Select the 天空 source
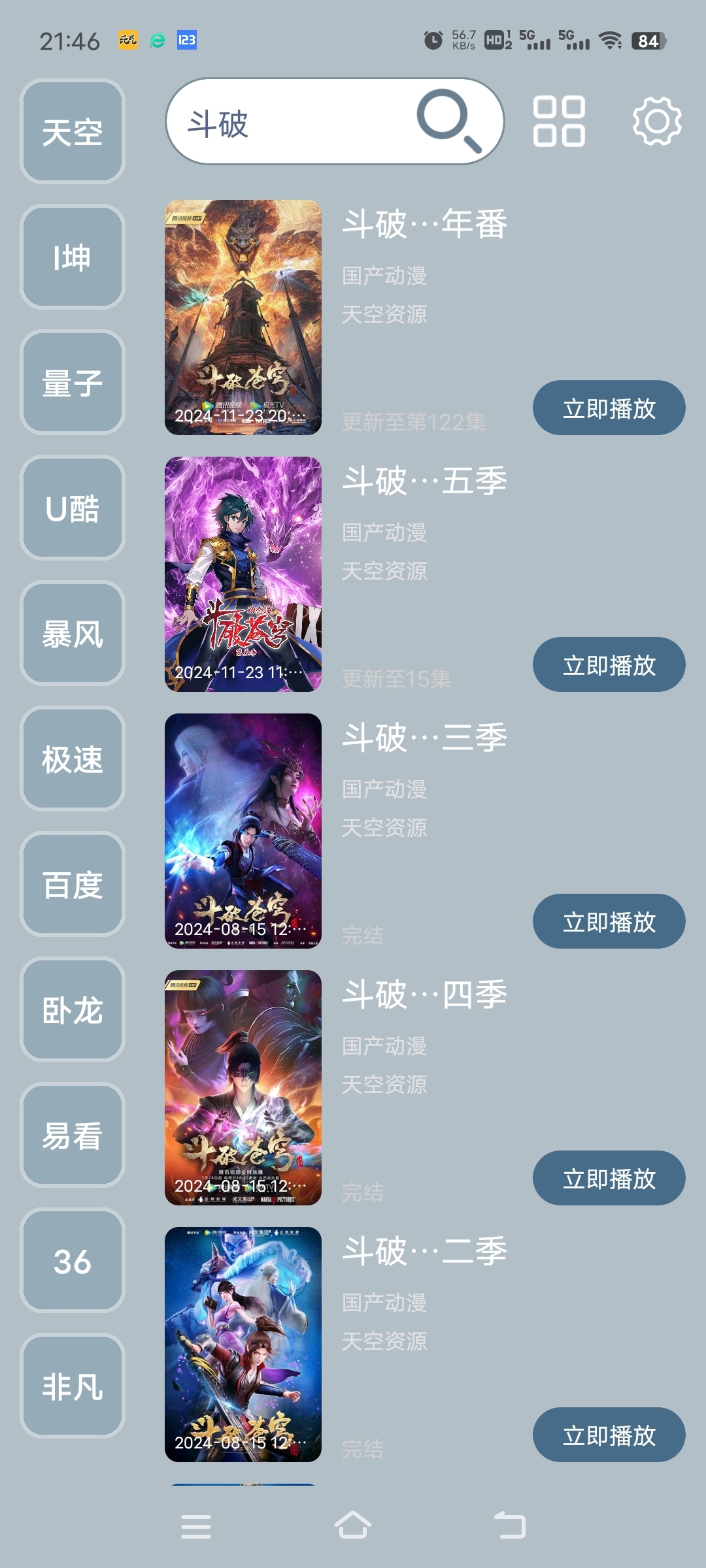Image resolution: width=706 pixels, height=1568 pixels. (73, 131)
